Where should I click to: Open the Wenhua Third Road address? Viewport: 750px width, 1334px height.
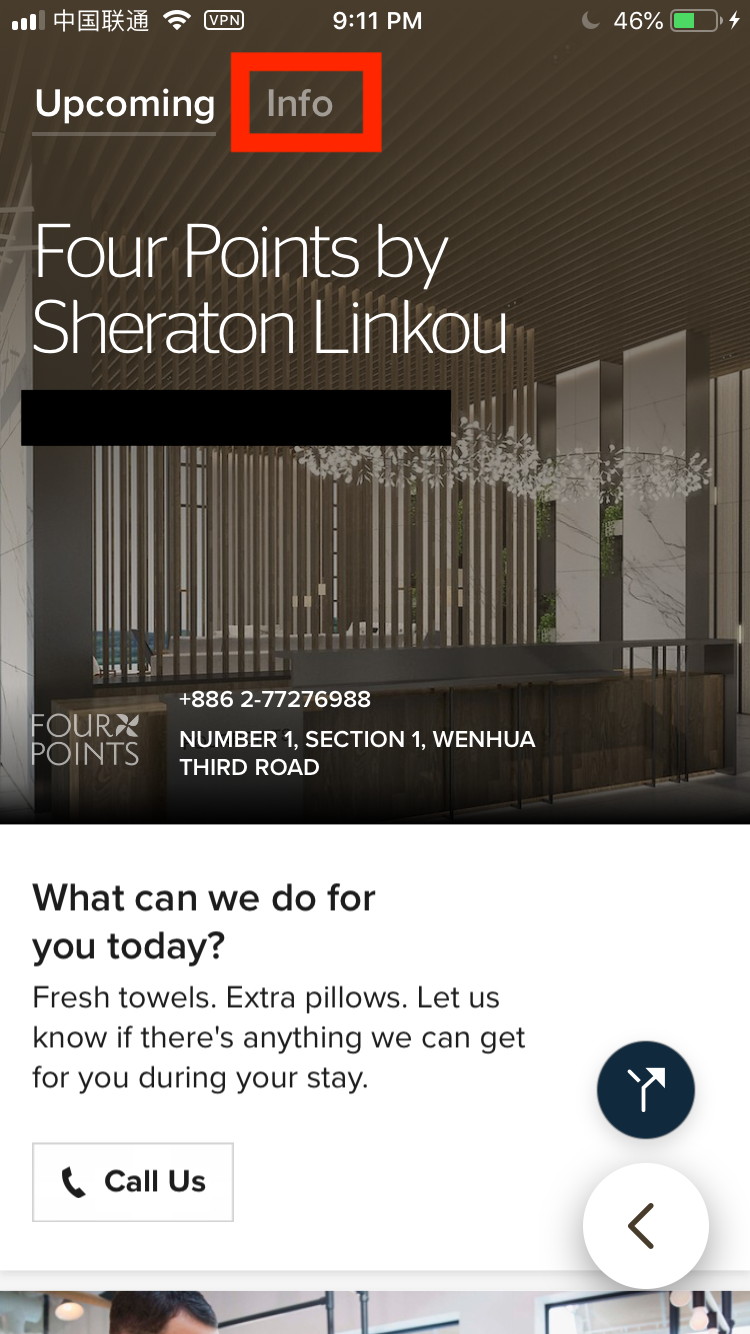356,753
